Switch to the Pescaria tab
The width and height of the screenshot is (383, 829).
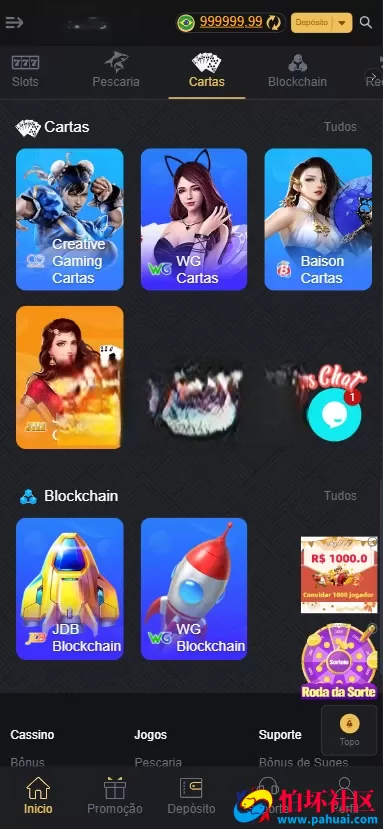116,72
